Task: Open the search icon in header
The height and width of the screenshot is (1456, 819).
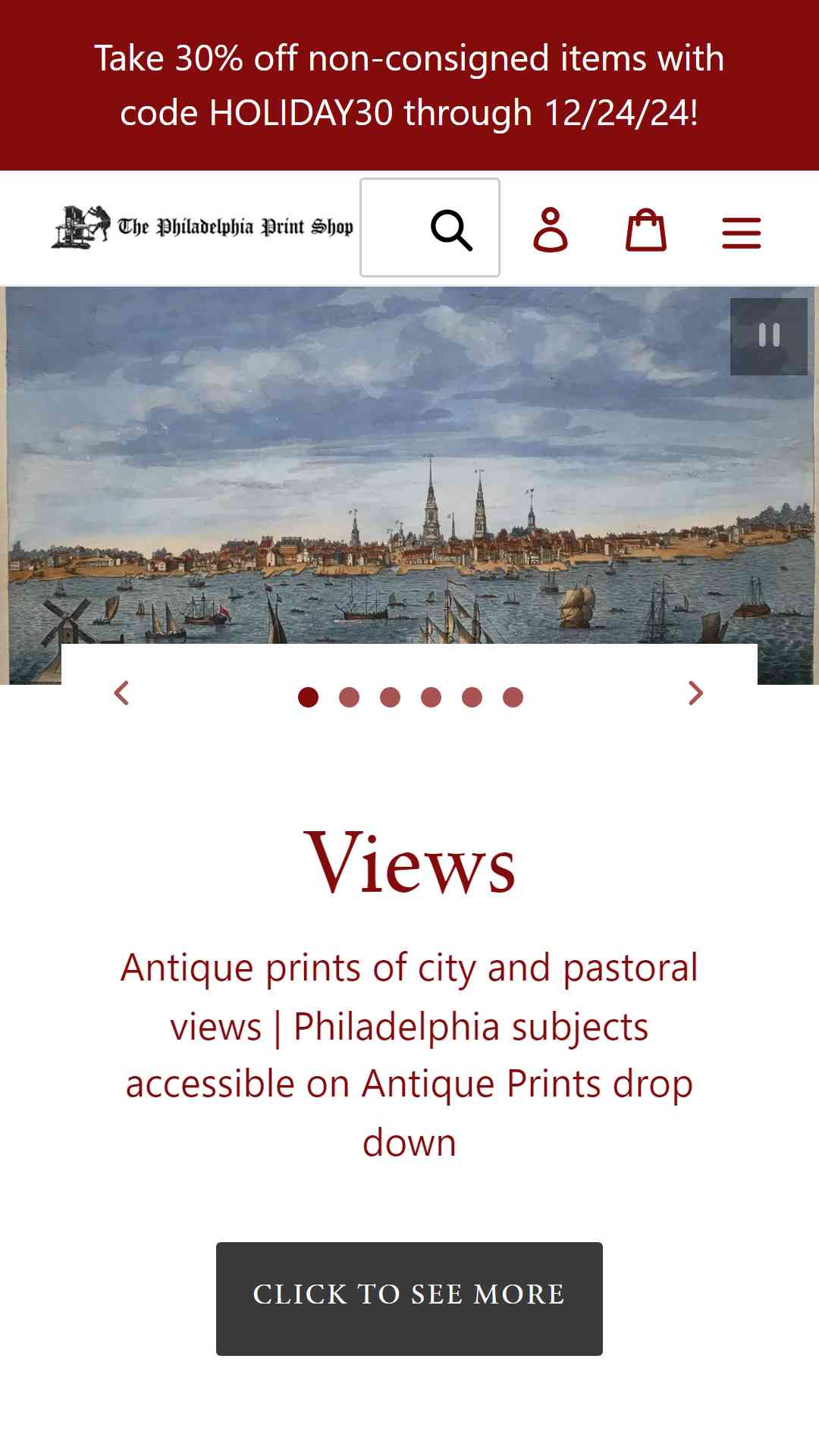Action: [451, 229]
